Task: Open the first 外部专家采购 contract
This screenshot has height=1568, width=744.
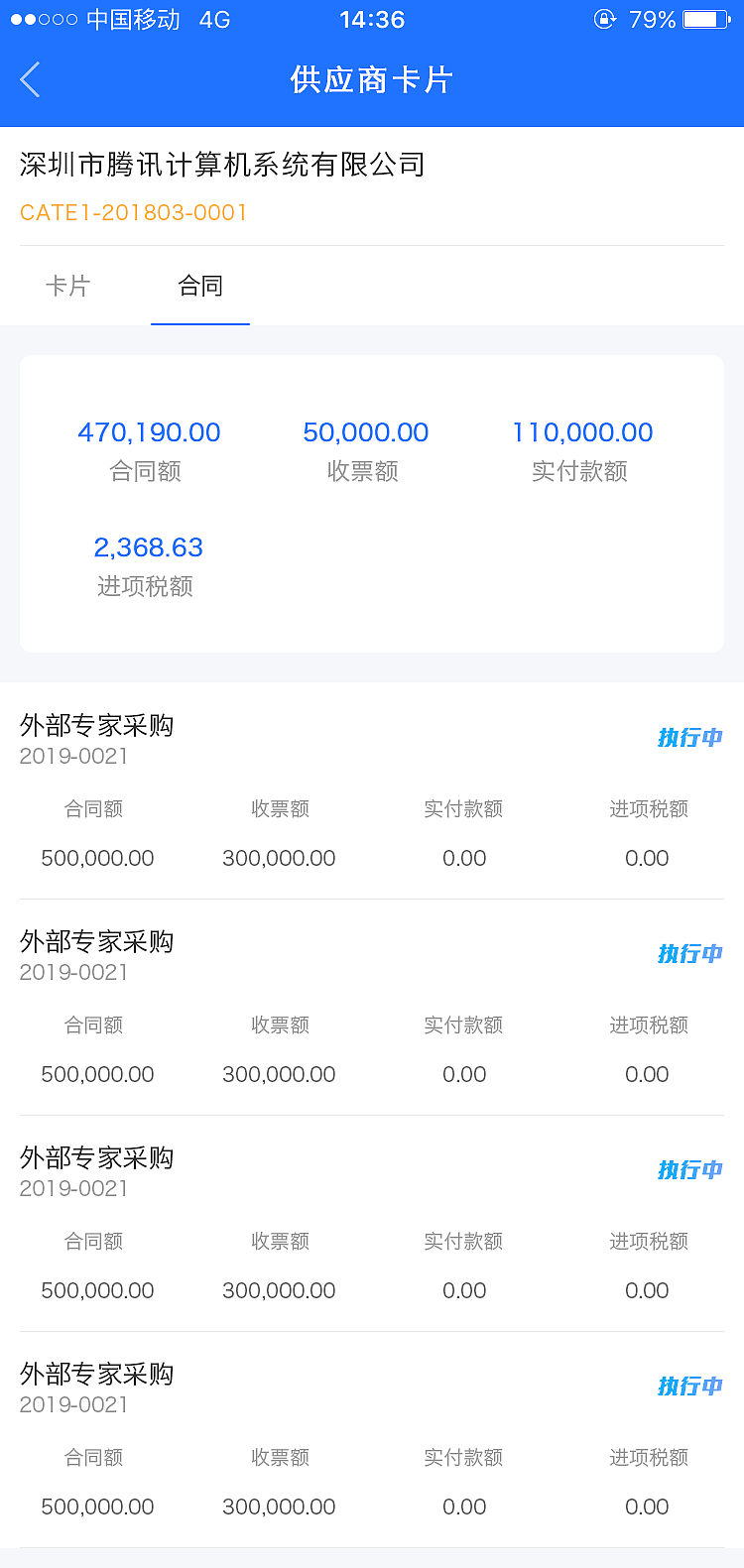Action: [96, 725]
